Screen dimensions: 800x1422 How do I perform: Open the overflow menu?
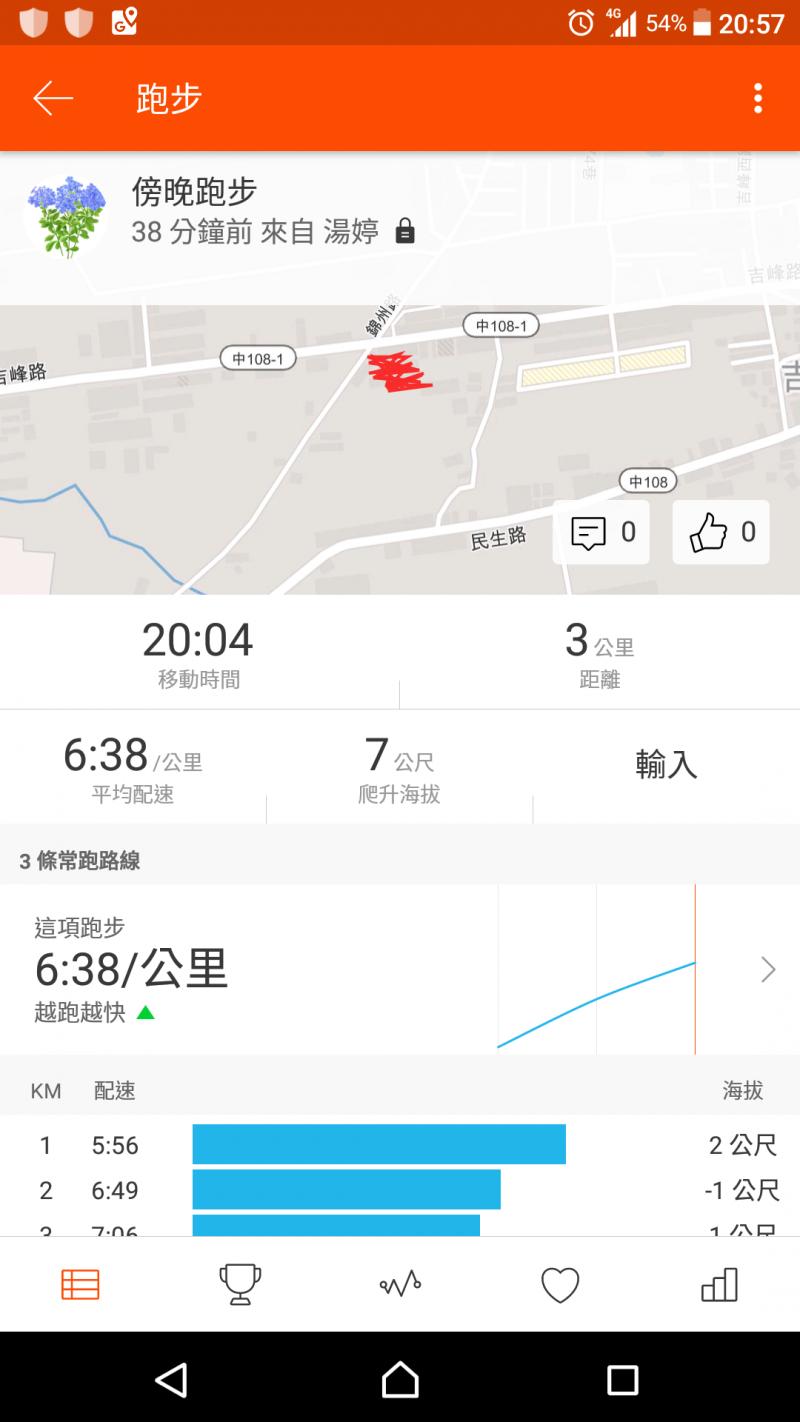click(758, 98)
